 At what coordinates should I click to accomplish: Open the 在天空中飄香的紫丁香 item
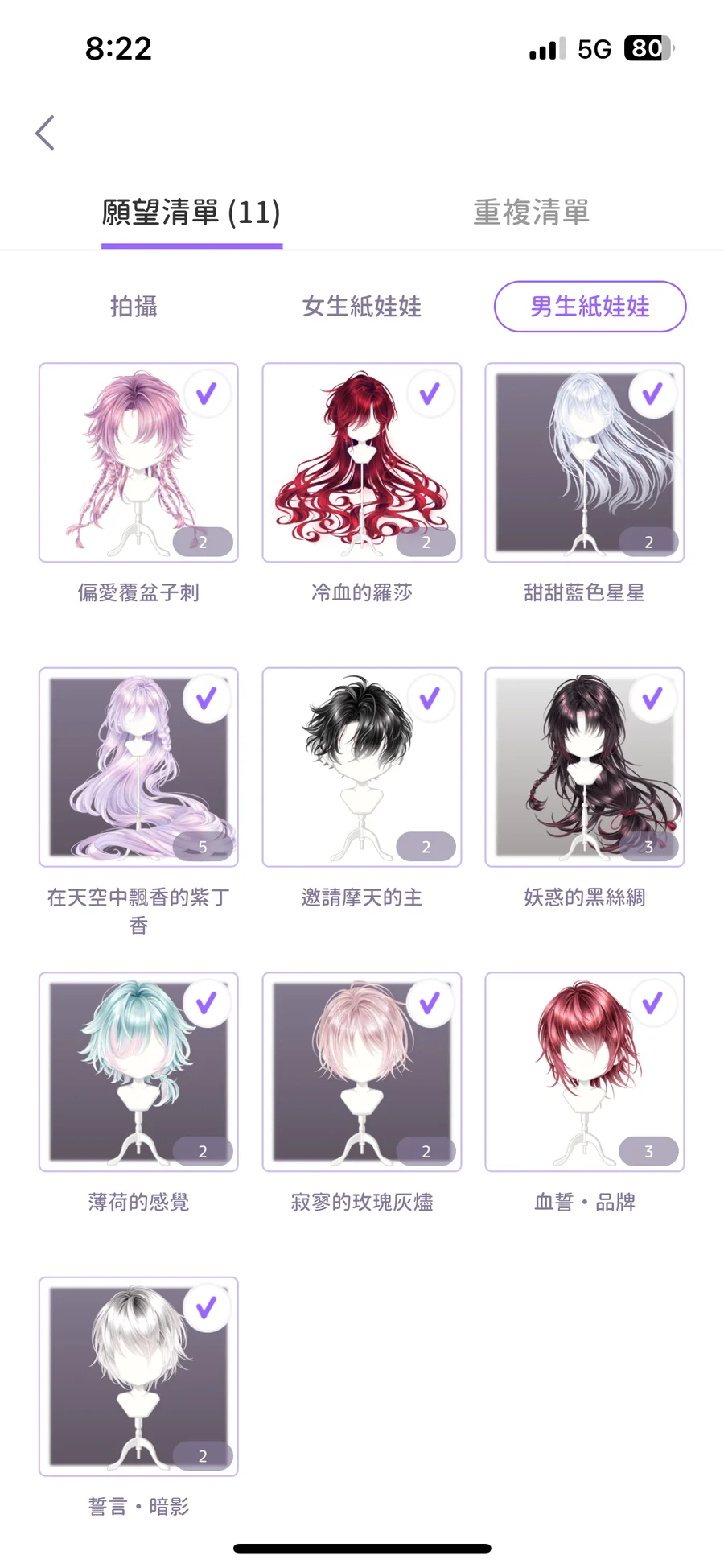click(138, 767)
